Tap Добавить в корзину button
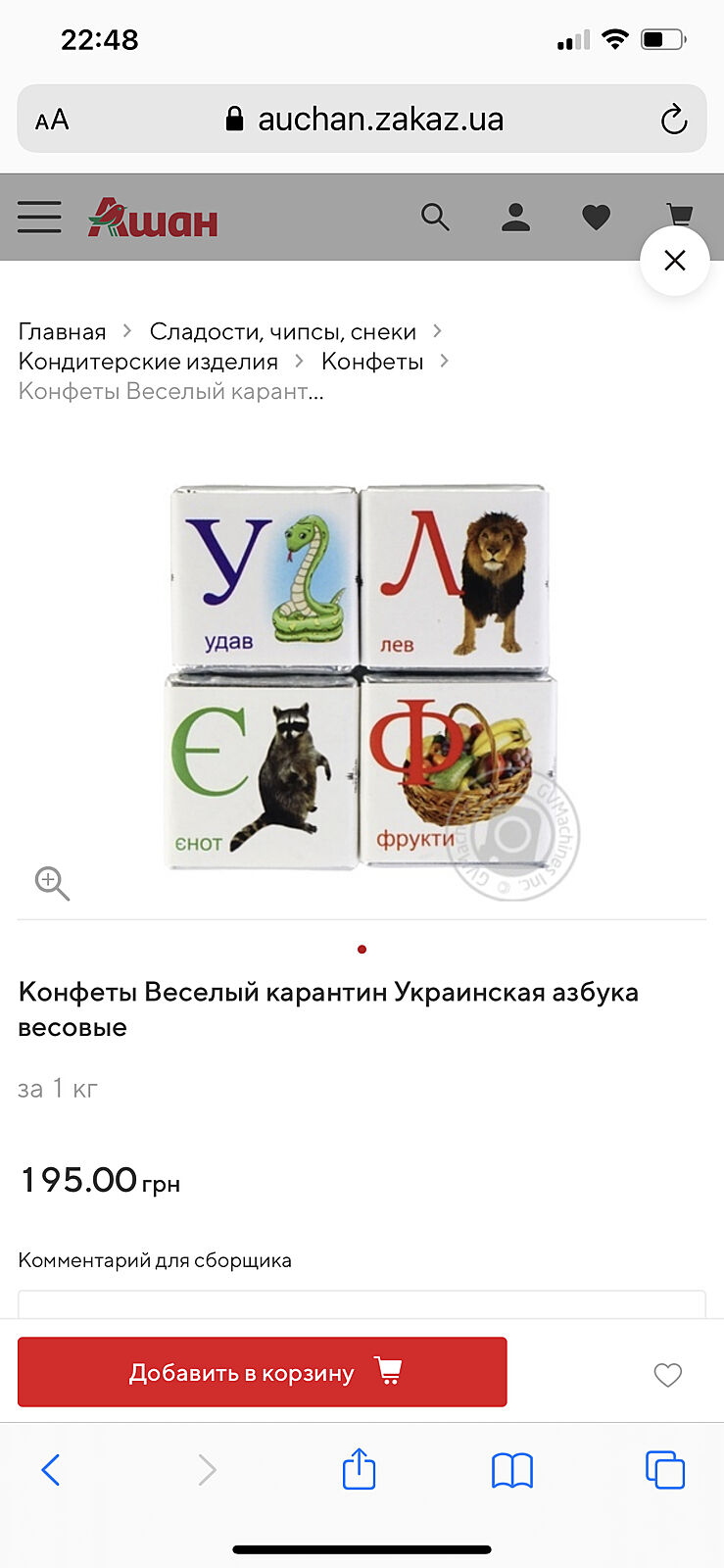The height and width of the screenshot is (1568, 724). (x=263, y=1372)
